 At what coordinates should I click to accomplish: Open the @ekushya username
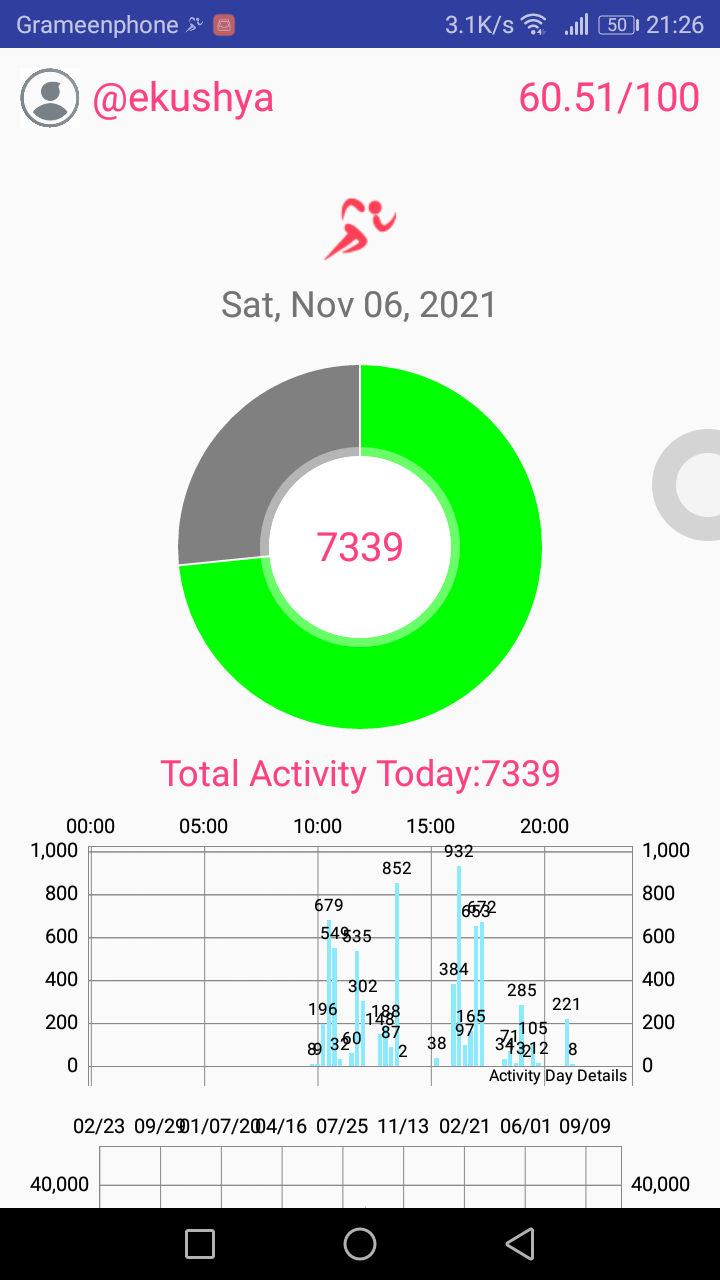183,98
